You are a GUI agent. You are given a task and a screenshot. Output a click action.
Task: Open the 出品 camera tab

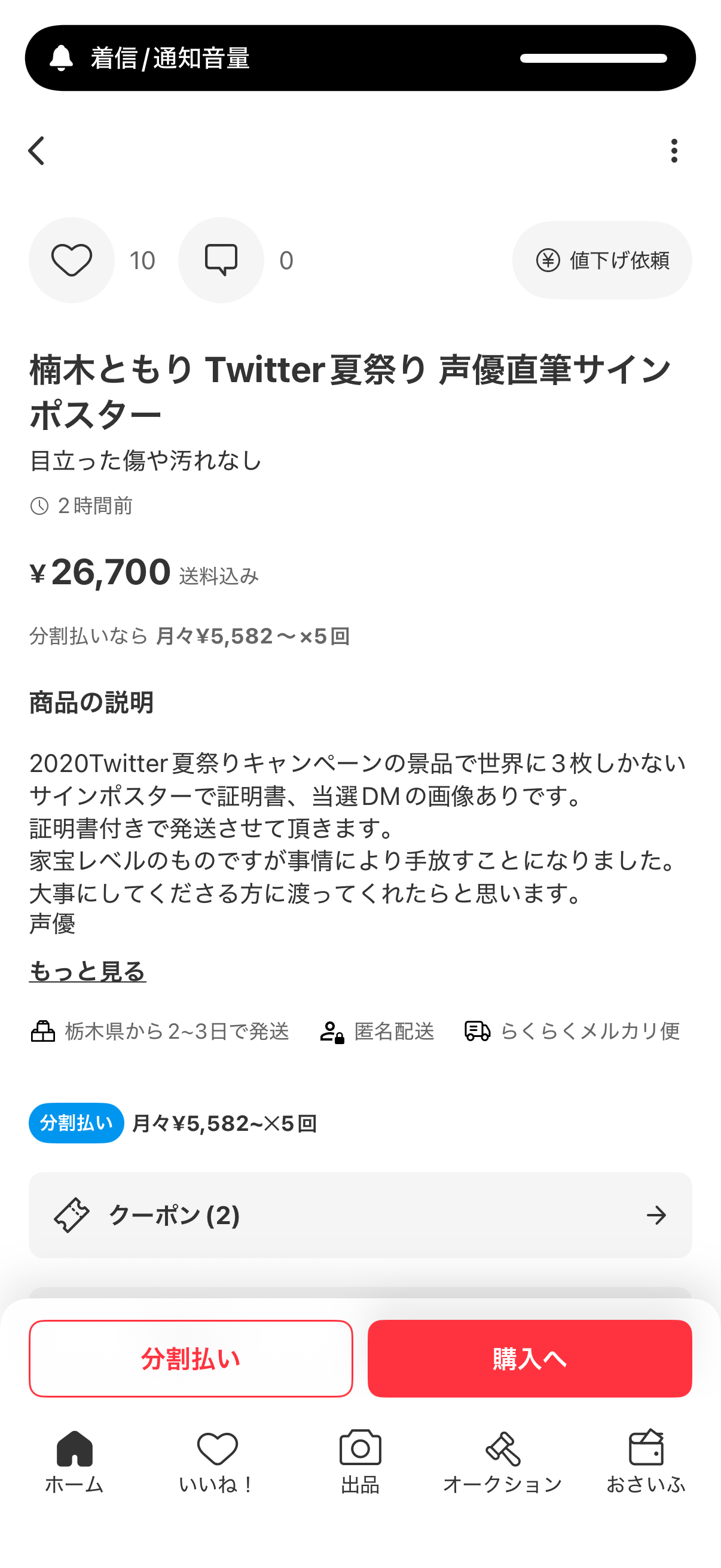pyautogui.click(x=360, y=1461)
